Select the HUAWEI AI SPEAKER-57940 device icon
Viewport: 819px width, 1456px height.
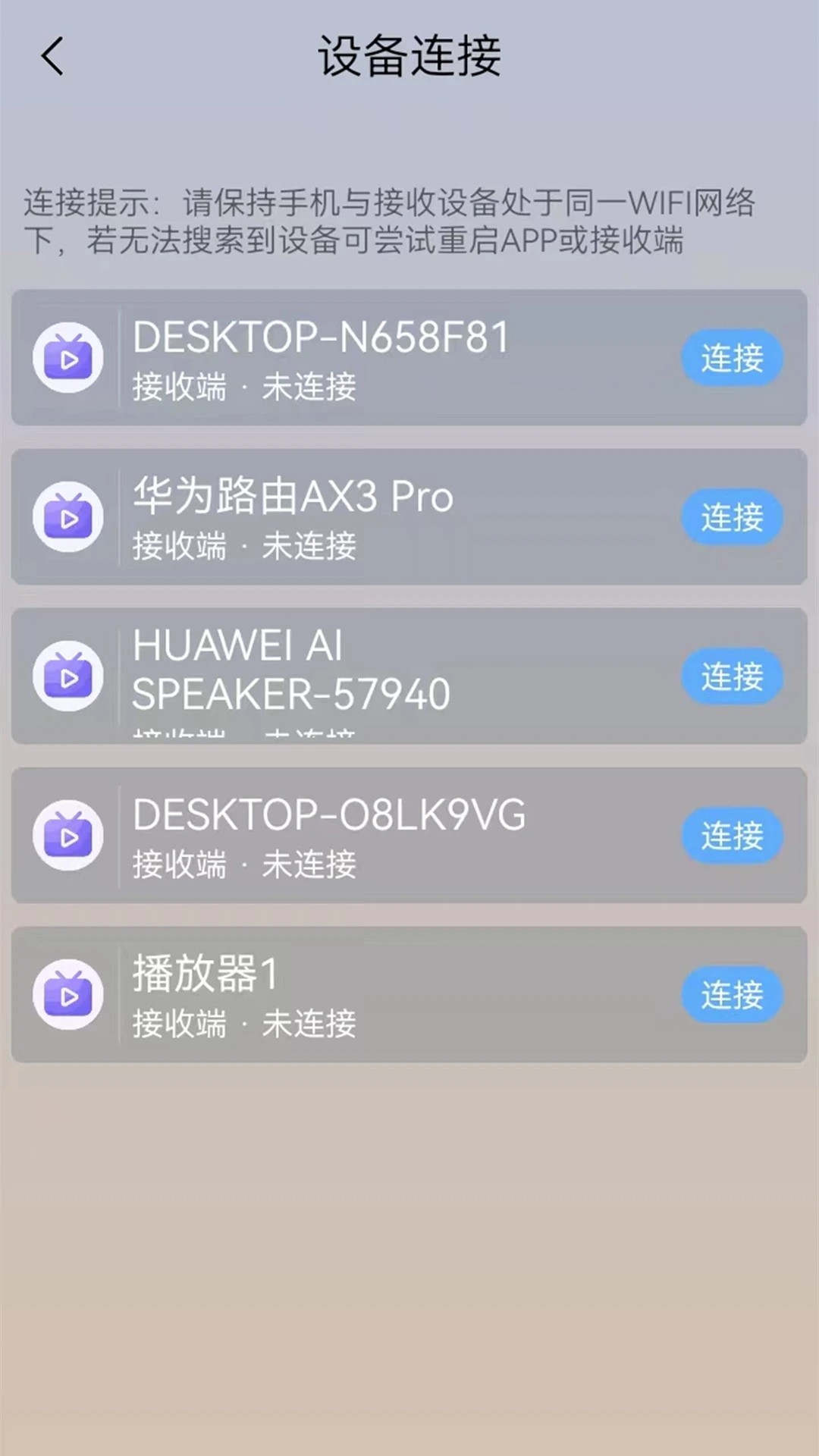click(68, 676)
